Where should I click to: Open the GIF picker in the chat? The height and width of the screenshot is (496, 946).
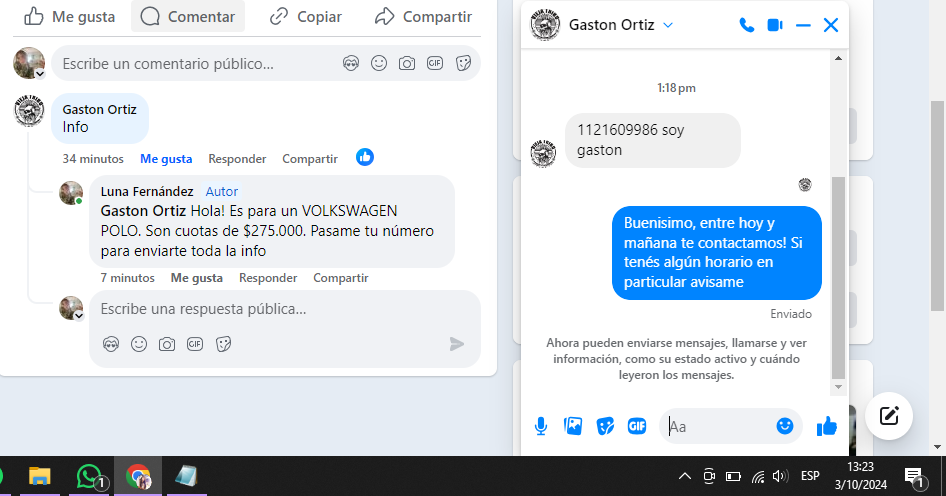pos(637,426)
